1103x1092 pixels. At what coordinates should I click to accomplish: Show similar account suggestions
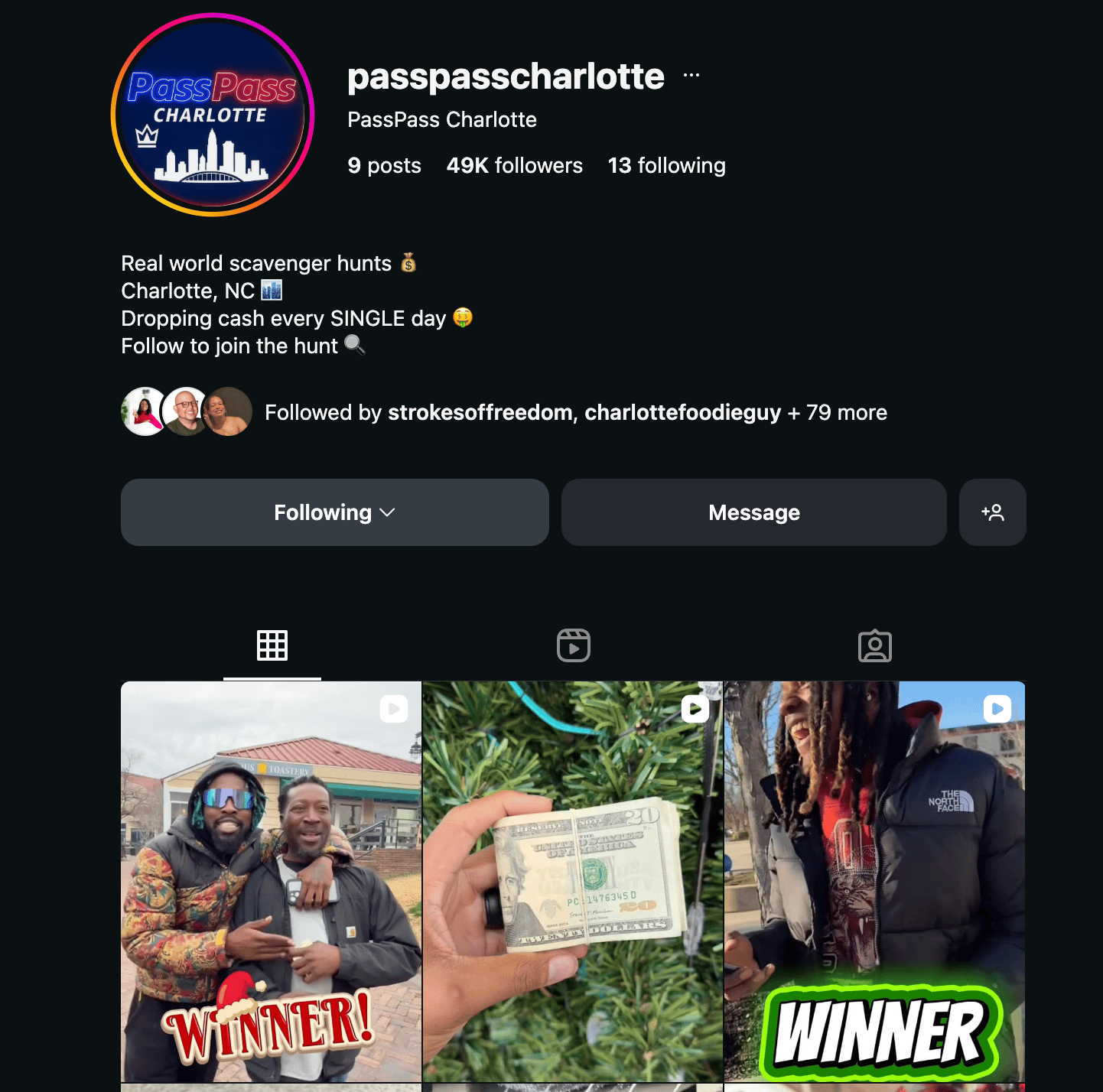(992, 512)
